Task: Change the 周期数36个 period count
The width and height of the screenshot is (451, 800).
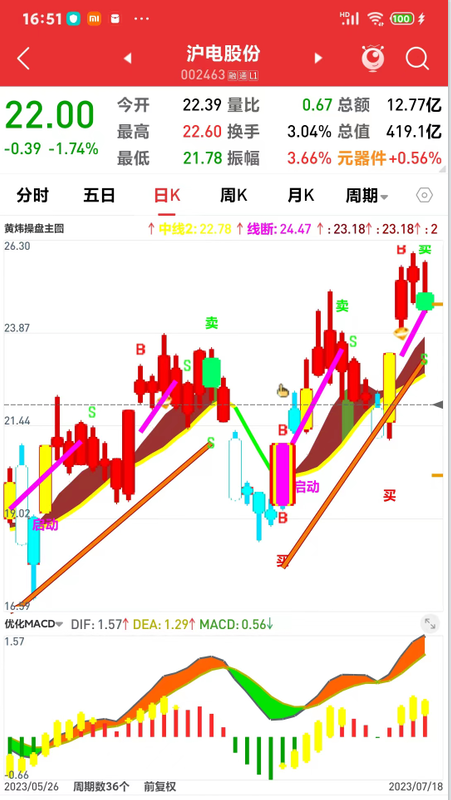Action: point(101,786)
